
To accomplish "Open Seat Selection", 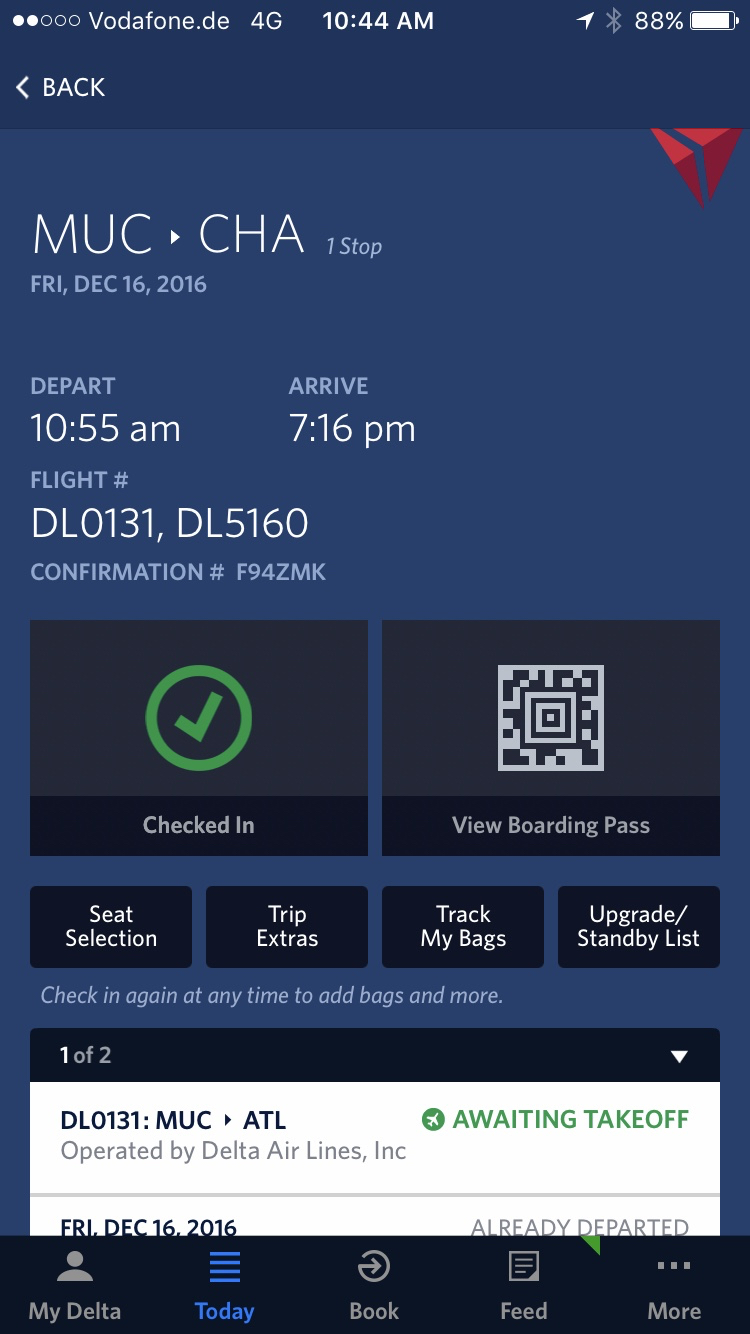I will click(111, 927).
